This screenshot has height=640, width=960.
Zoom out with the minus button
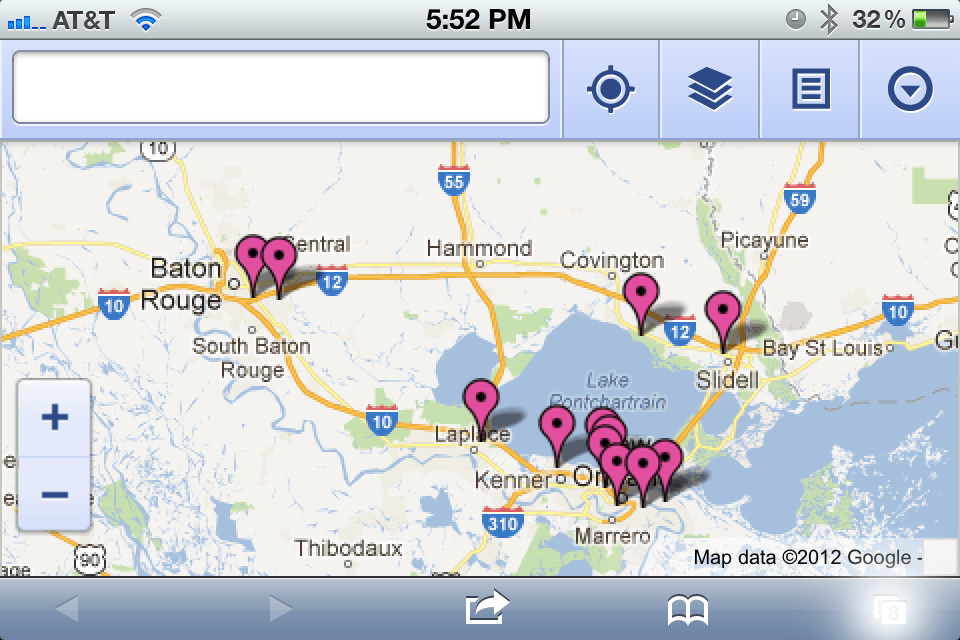click(x=55, y=493)
